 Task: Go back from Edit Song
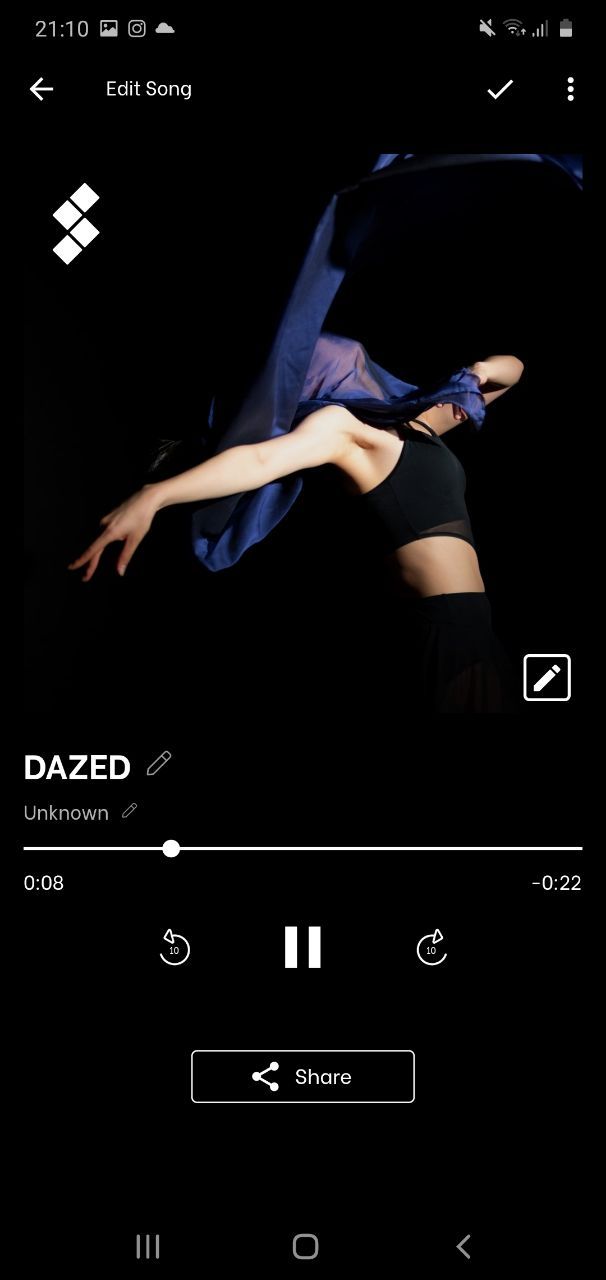(41, 89)
